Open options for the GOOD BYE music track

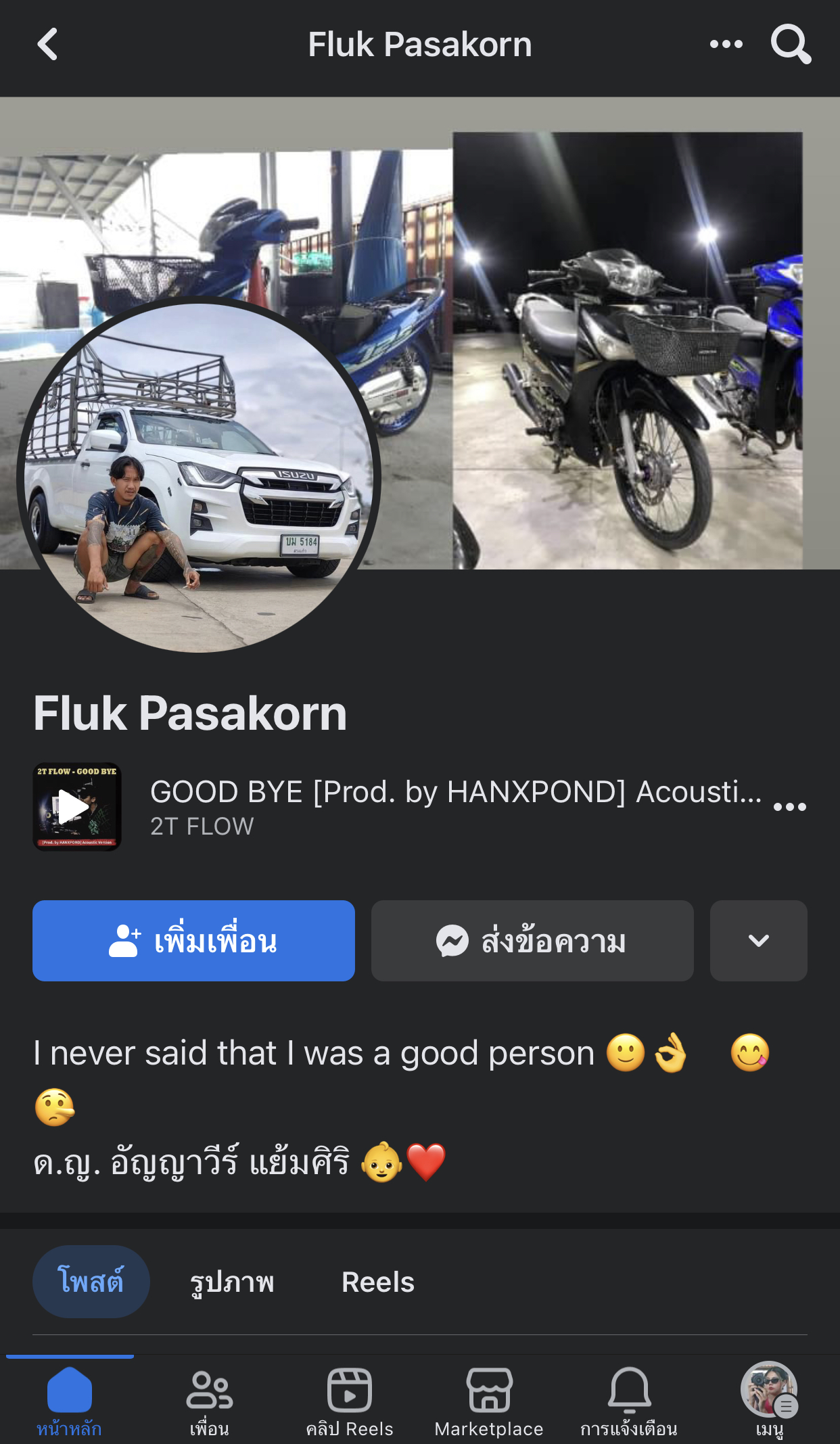(789, 807)
